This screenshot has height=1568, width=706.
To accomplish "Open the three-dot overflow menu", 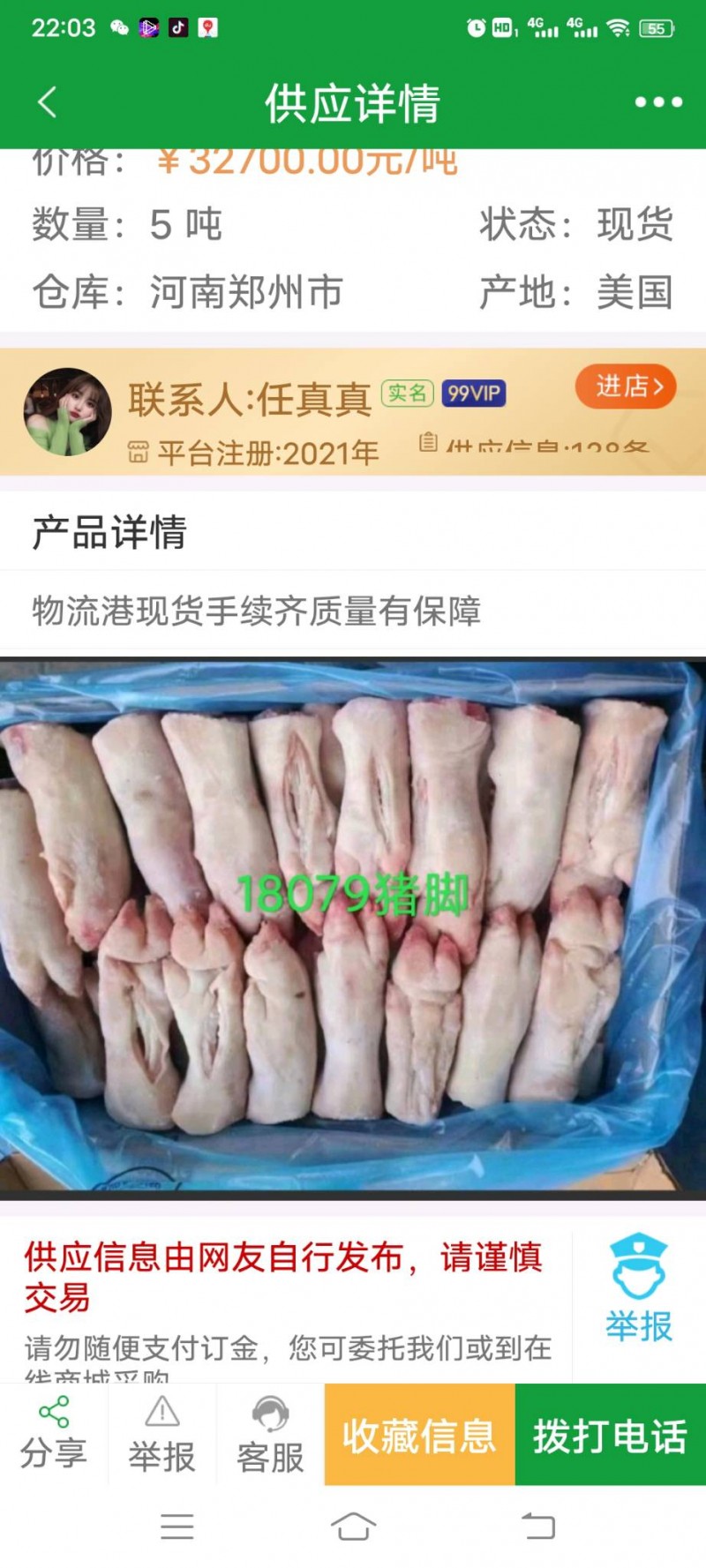I will (x=658, y=102).
